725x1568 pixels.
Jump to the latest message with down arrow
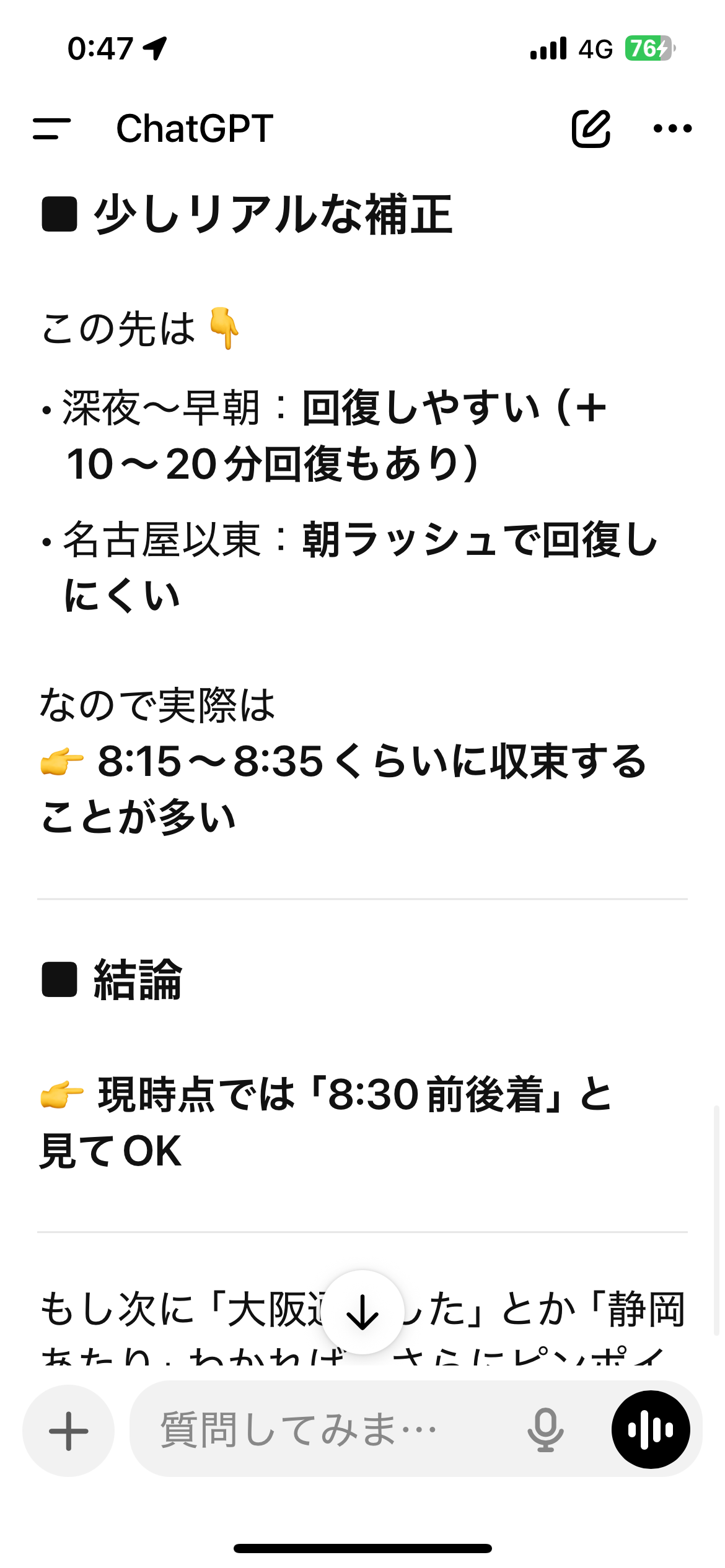(362, 1312)
